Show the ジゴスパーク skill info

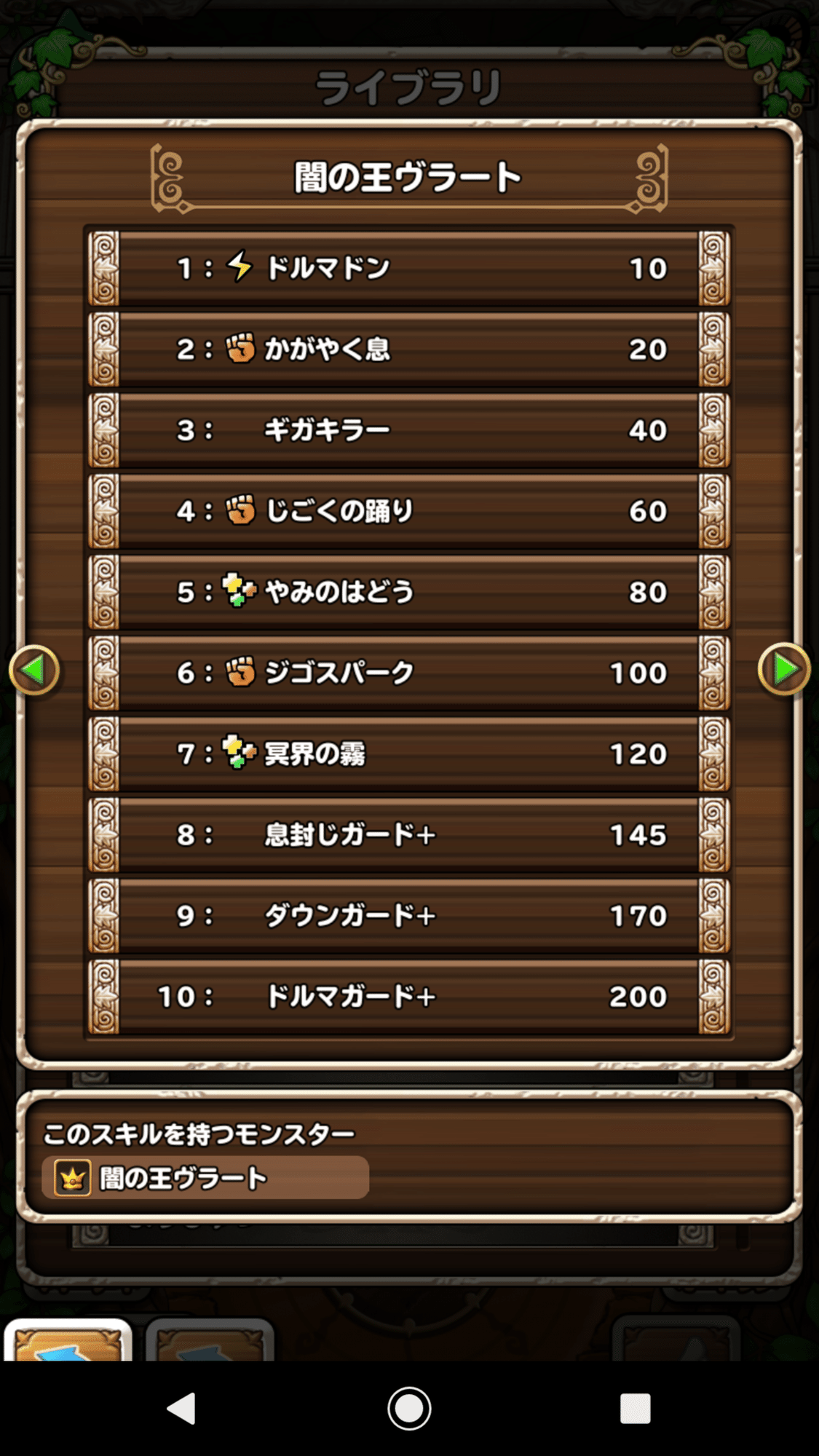(x=408, y=673)
